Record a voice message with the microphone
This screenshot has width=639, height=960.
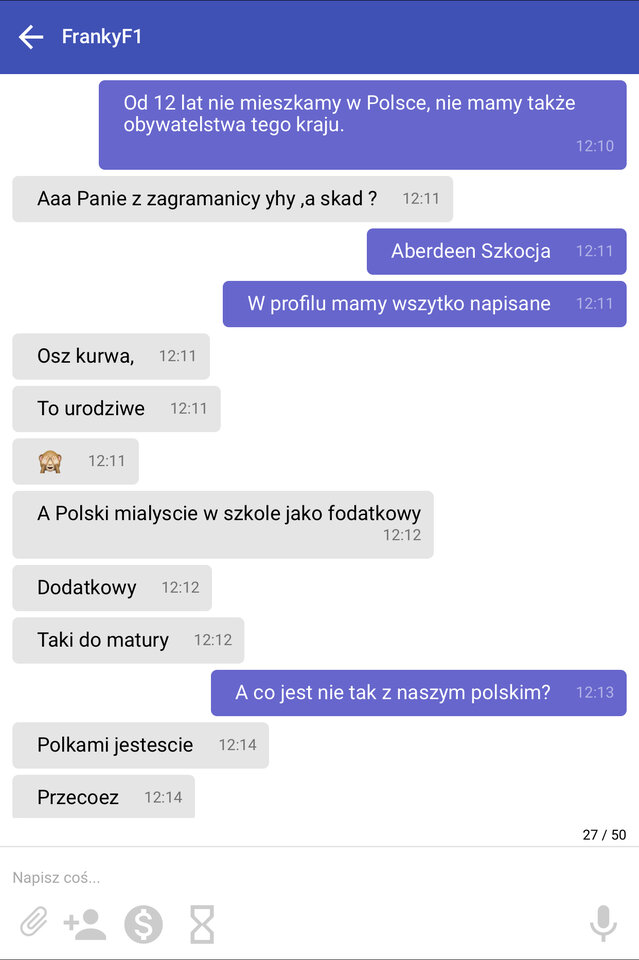(x=603, y=924)
